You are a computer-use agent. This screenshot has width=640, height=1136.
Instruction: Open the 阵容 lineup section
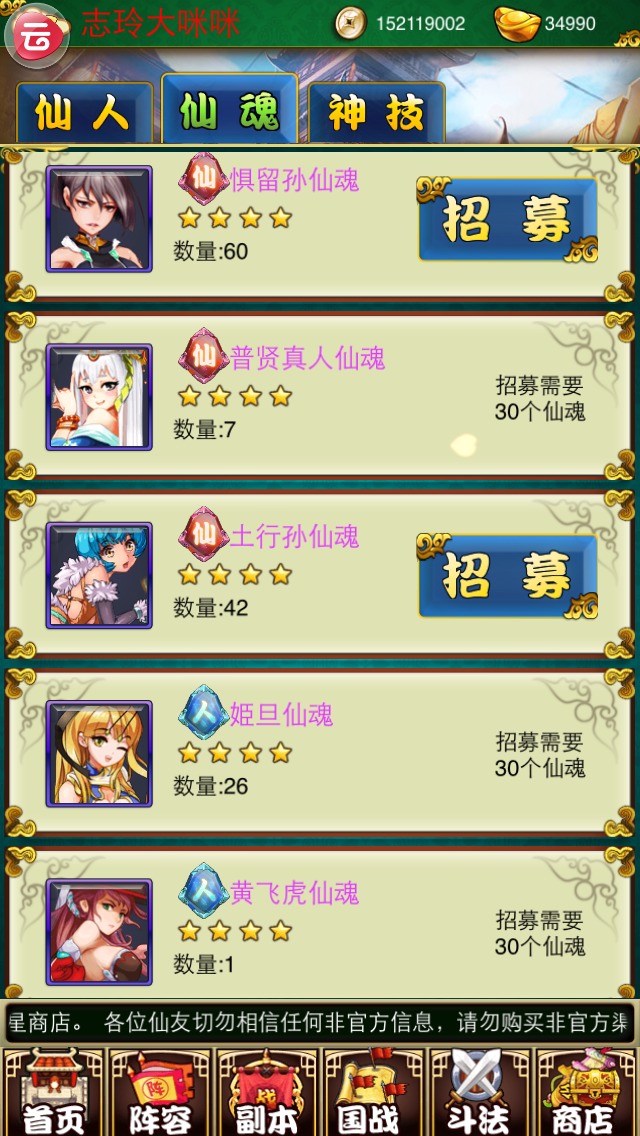[x=160, y=1092]
